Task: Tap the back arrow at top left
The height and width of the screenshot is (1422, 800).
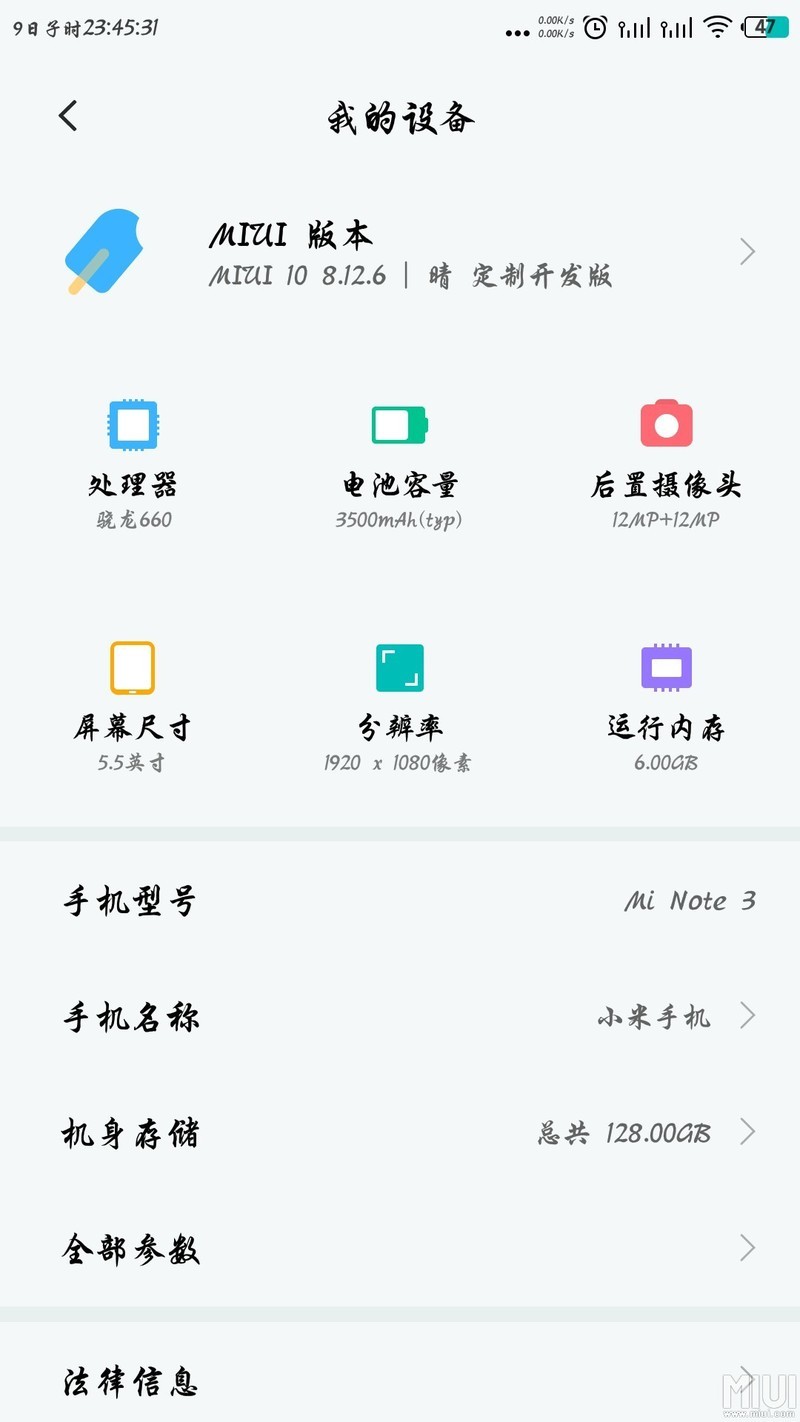Action: coord(67,115)
